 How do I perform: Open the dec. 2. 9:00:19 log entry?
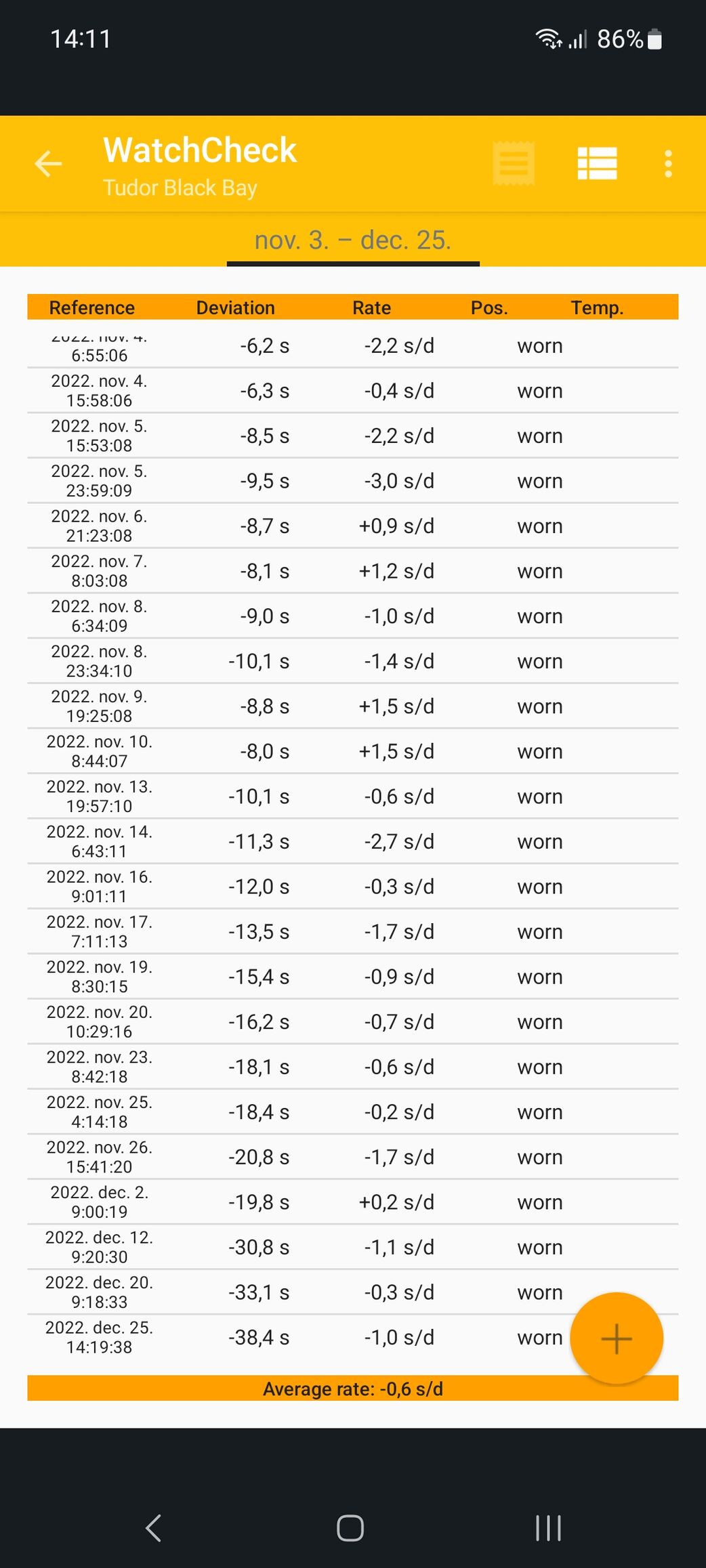pos(353,1202)
